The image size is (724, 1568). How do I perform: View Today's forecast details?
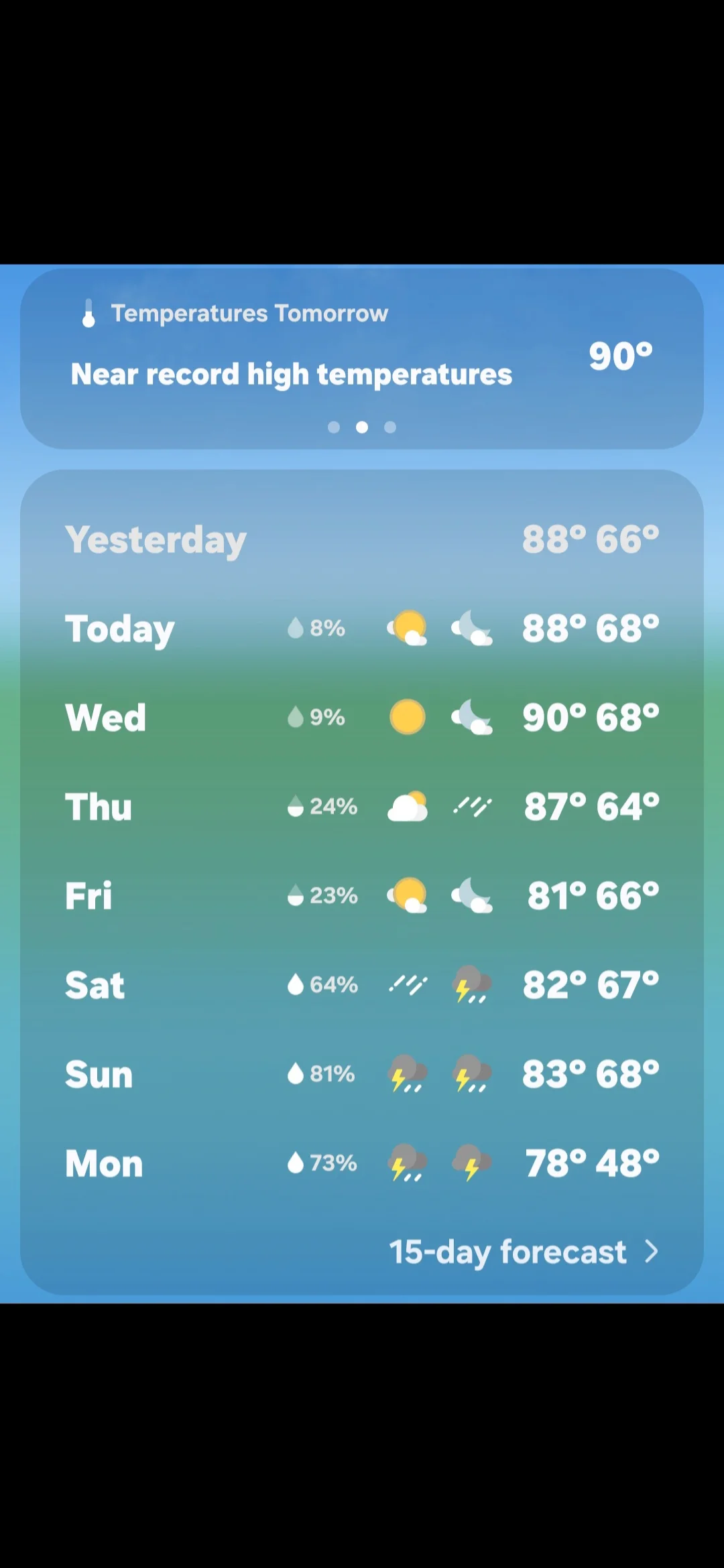click(x=362, y=629)
